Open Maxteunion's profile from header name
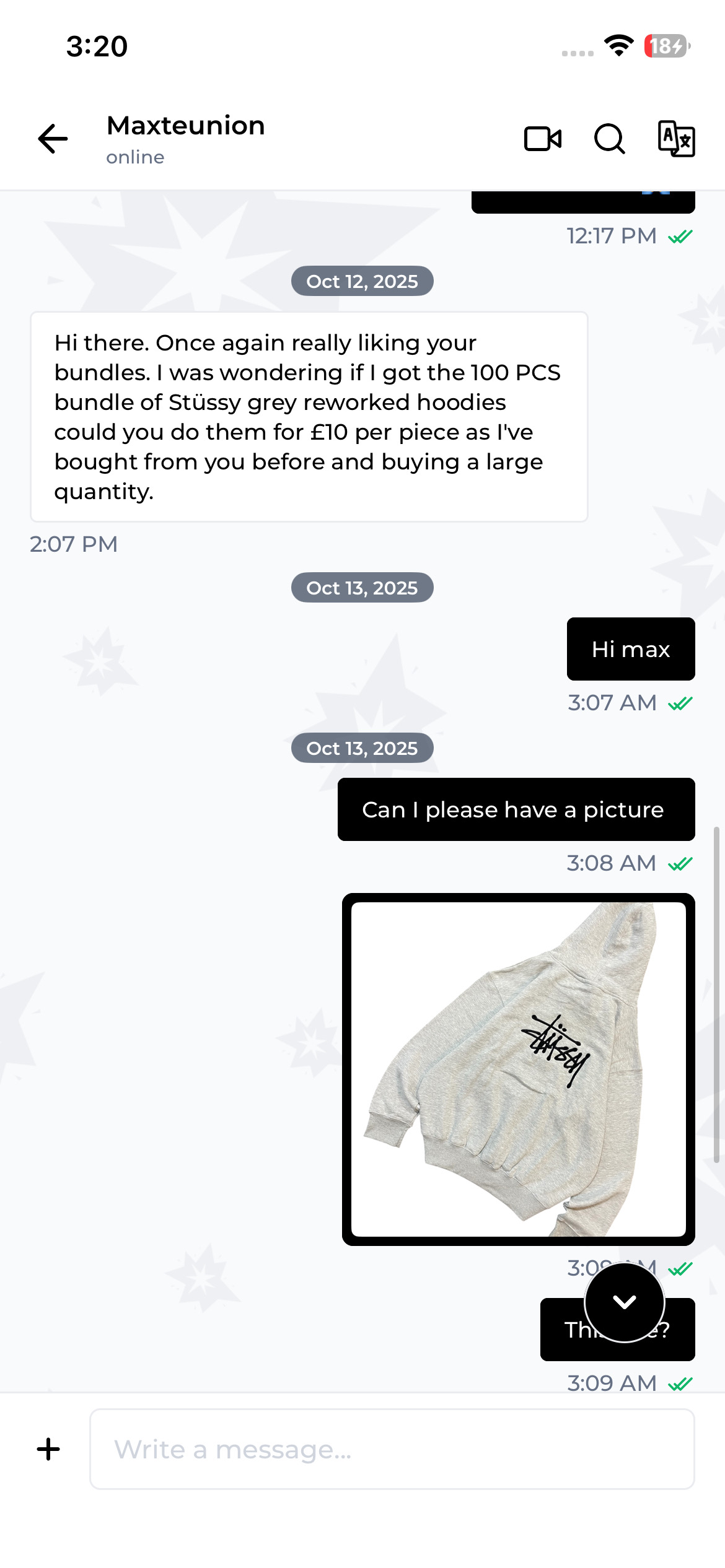The width and height of the screenshot is (725, 1568). click(x=186, y=126)
